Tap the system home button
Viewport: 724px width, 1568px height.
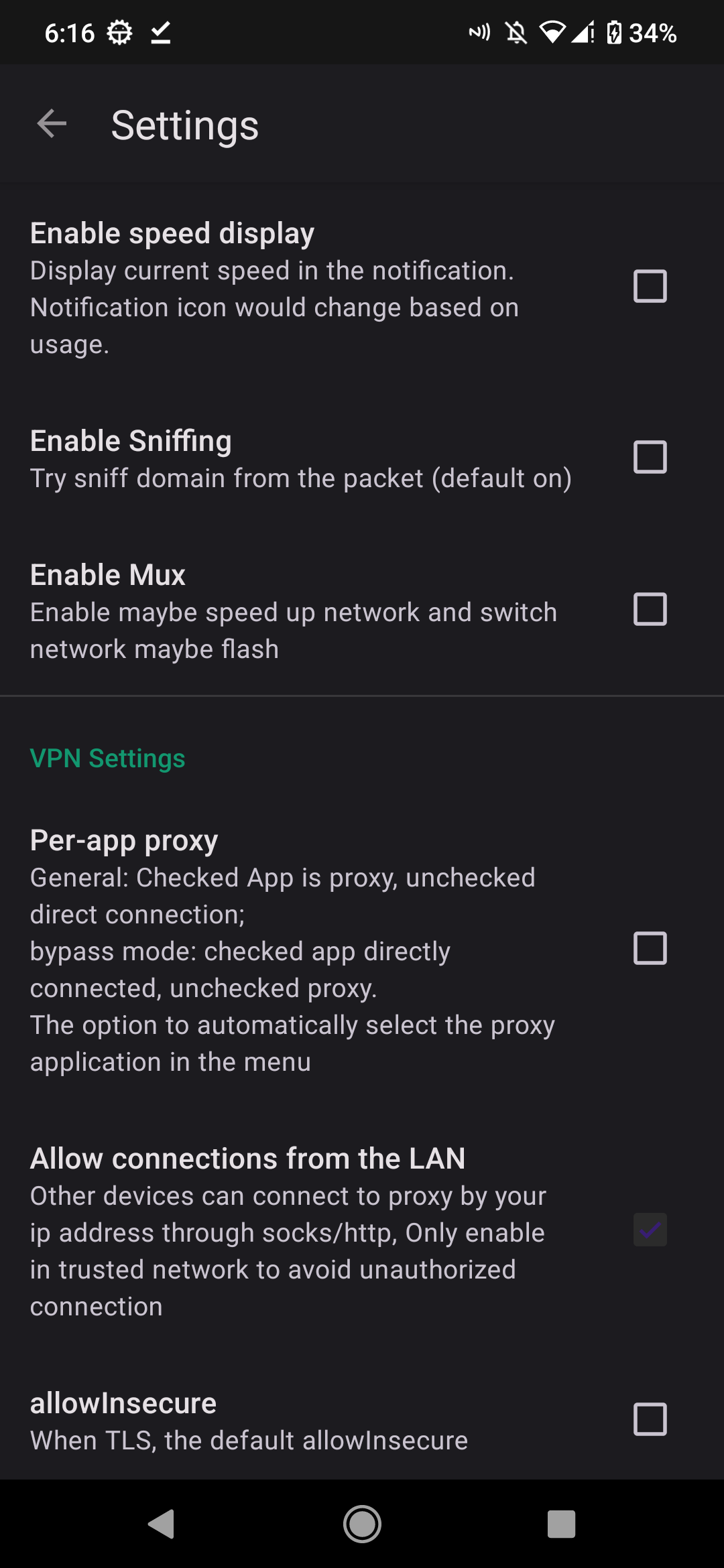[x=362, y=1524]
